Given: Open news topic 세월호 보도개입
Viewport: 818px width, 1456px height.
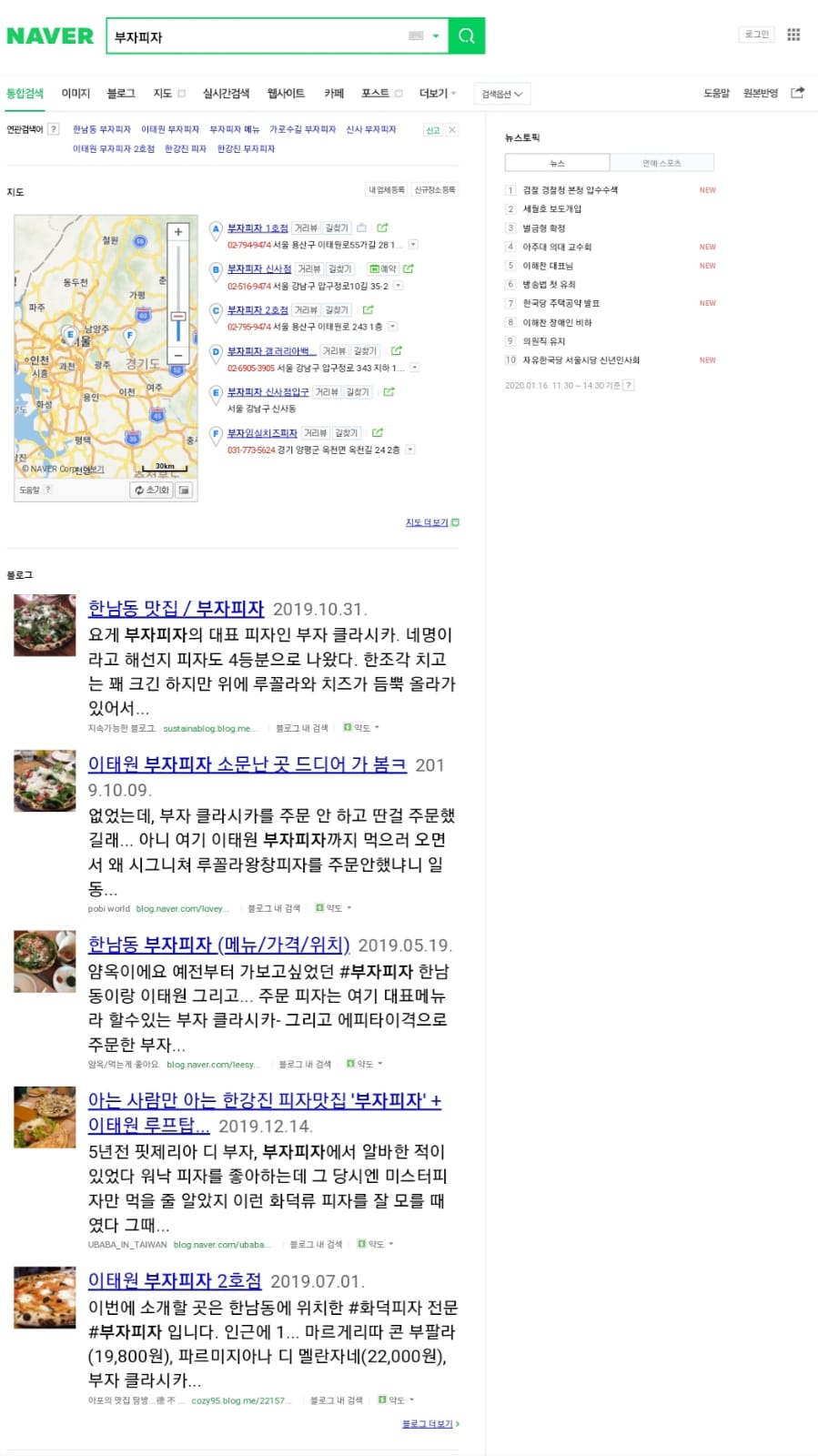Looking at the screenshot, I should click(x=551, y=208).
